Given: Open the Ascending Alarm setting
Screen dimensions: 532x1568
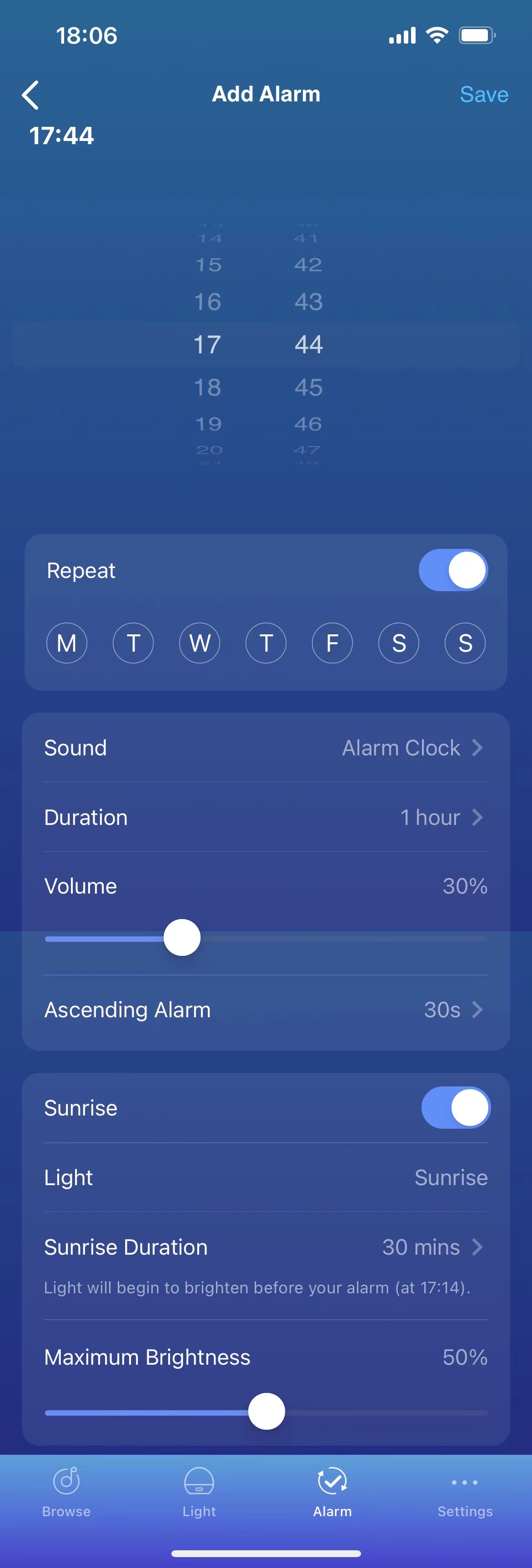Looking at the screenshot, I should pyautogui.click(x=266, y=1009).
